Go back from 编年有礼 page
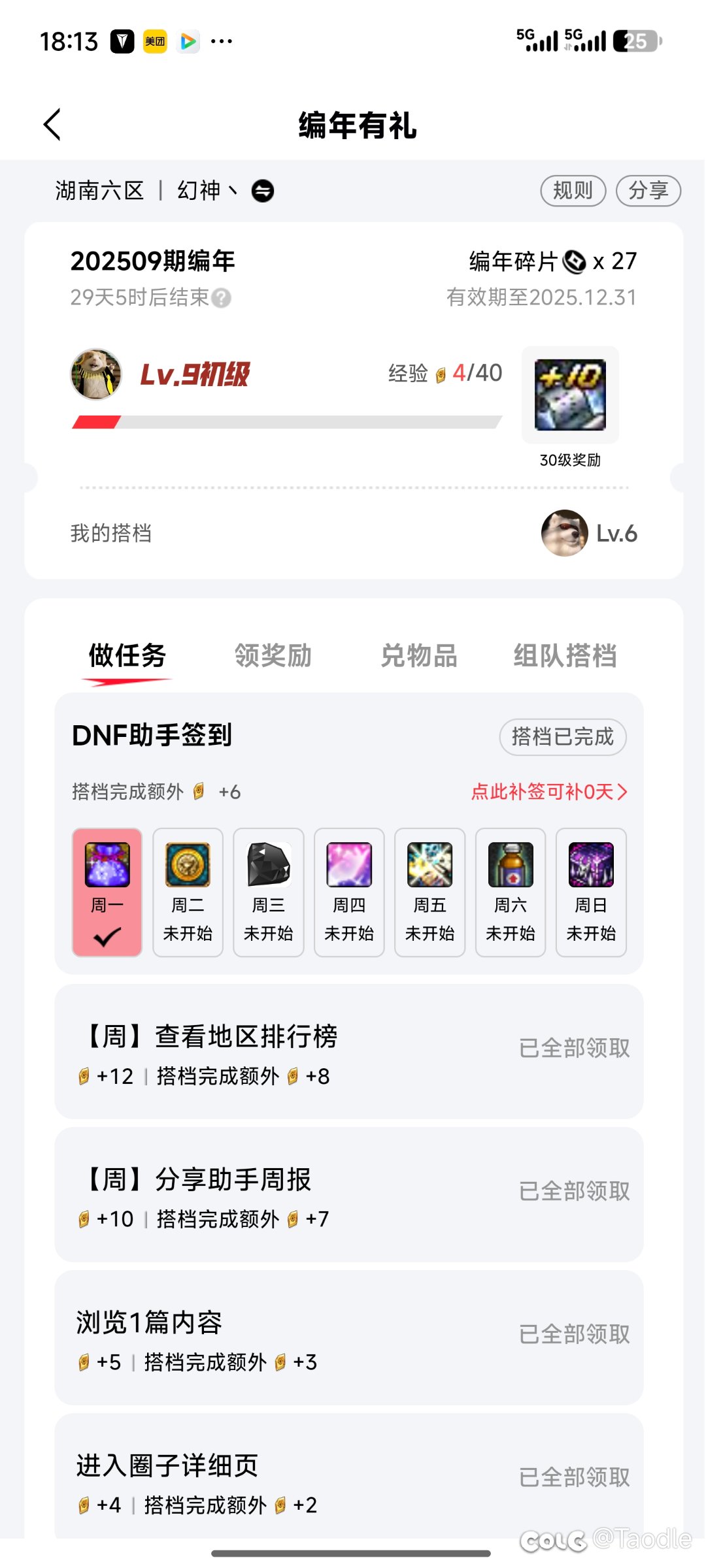Viewport: 706px width, 1568px height. point(52,124)
